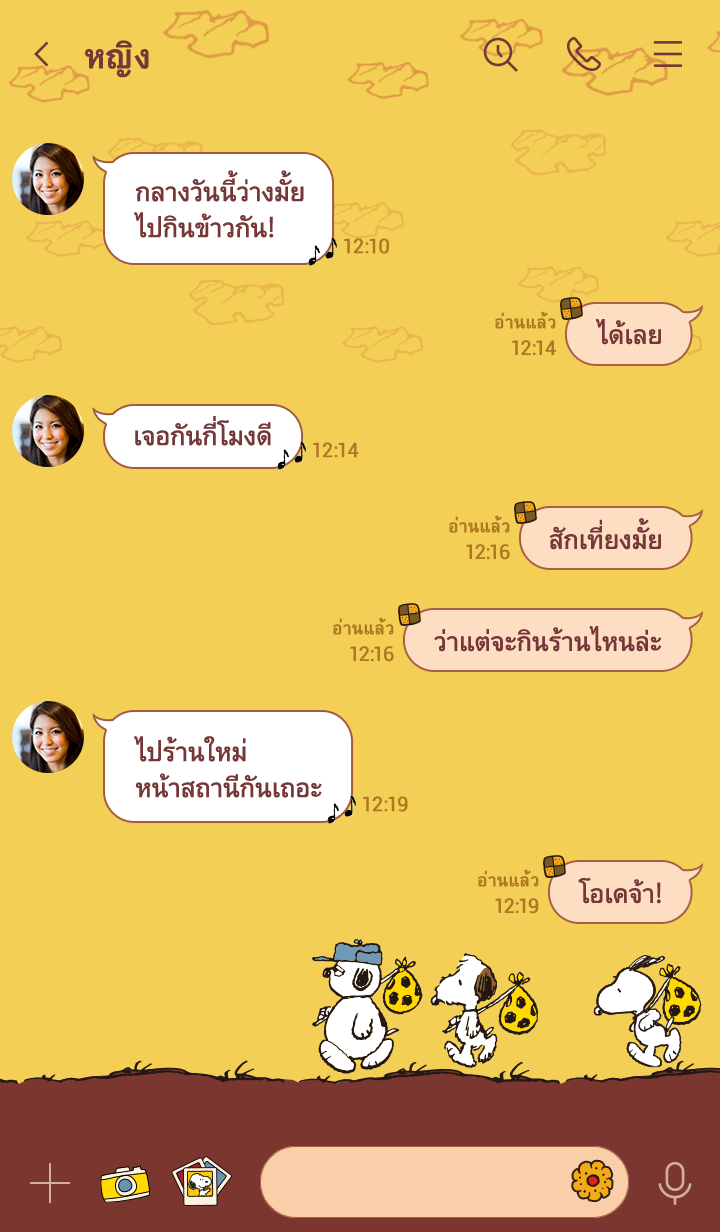Go back from the หญิง chat
The width and height of the screenshot is (720, 1232).
tap(41, 55)
